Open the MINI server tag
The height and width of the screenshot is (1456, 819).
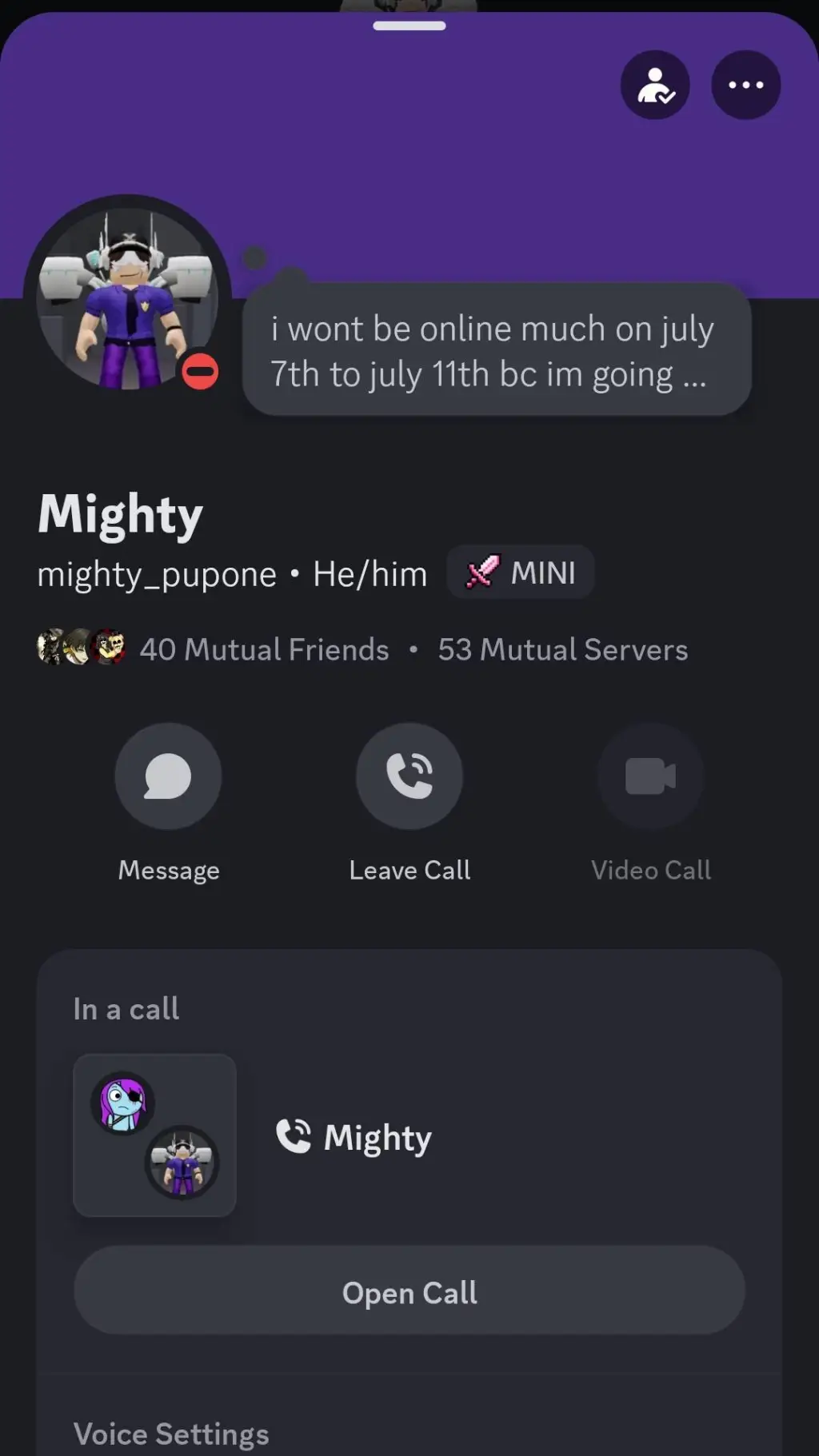click(521, 572)
